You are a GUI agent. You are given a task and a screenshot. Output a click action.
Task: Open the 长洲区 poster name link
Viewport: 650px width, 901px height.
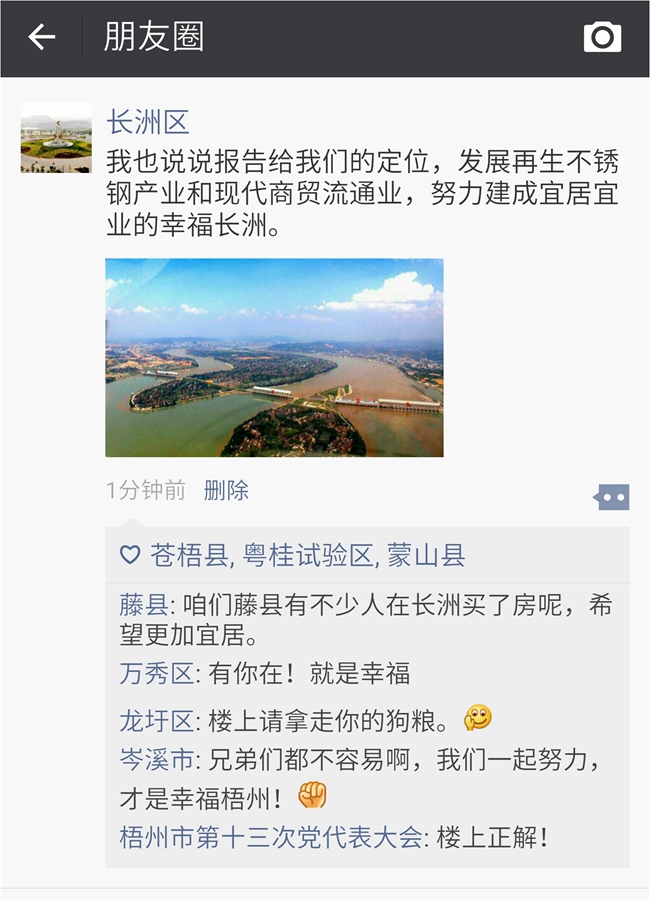pyautogui.click(x=147, y=123)
